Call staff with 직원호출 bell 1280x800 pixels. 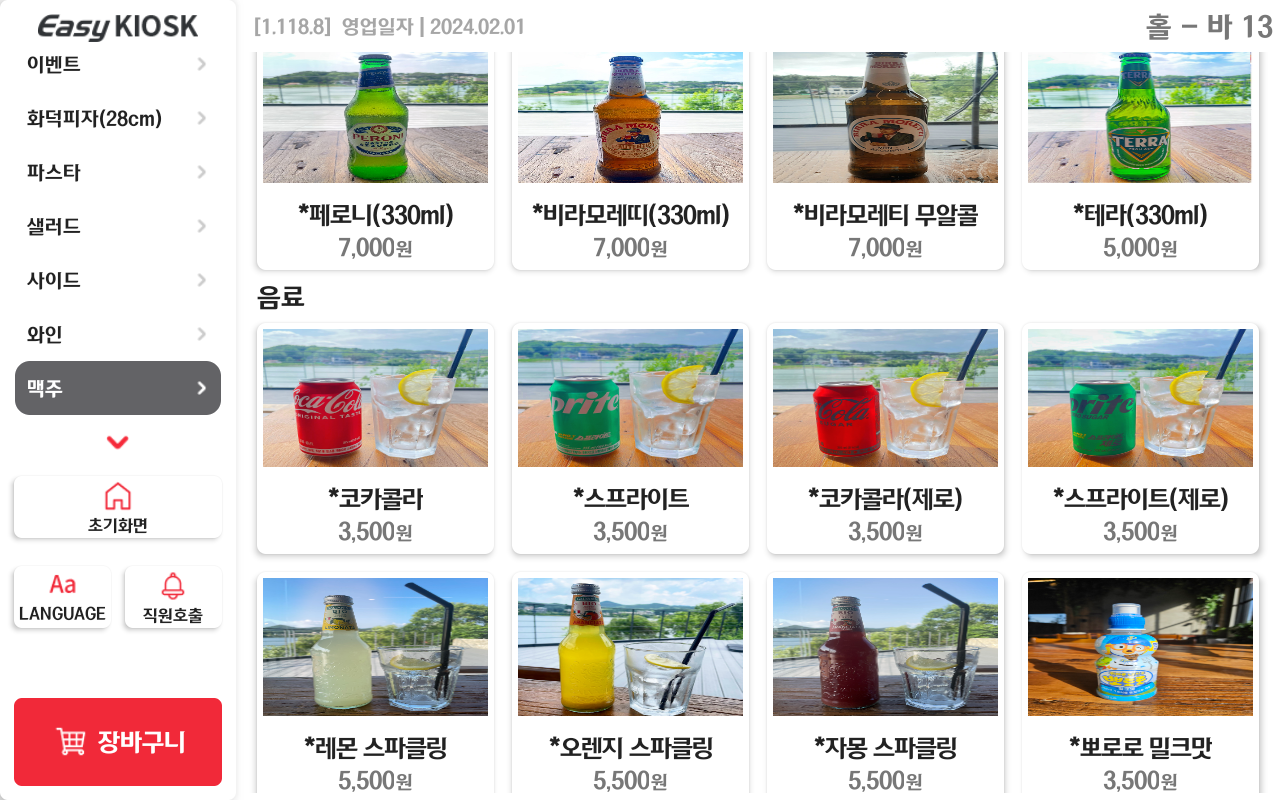coord(173,597)
